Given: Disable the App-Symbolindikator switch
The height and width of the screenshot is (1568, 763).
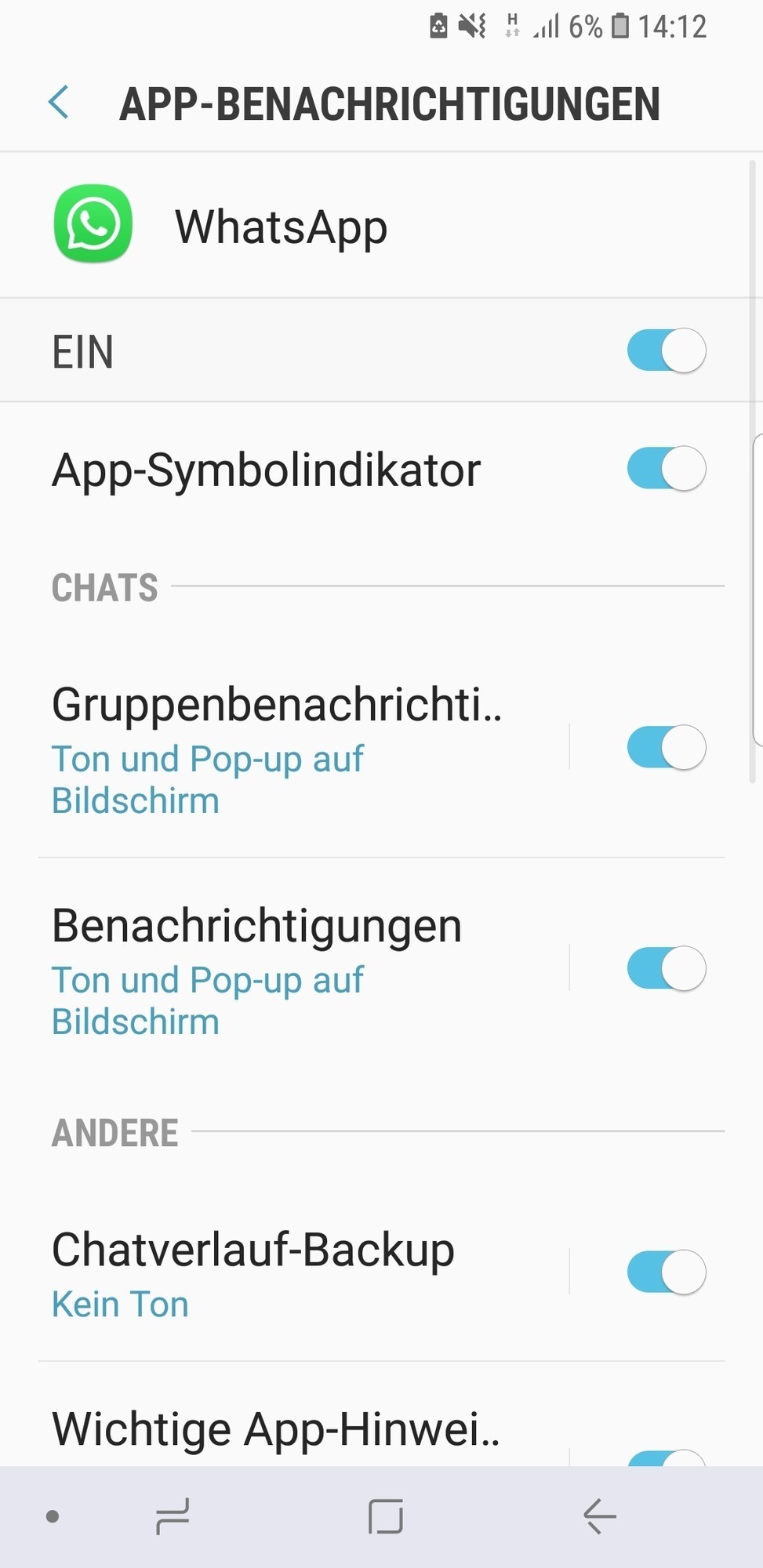Looking at the screenshot, I should click(666, 469).
